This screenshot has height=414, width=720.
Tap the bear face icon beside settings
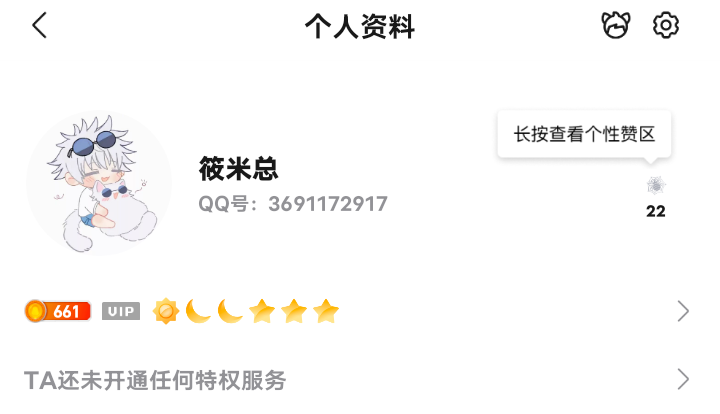pos(615,26)
